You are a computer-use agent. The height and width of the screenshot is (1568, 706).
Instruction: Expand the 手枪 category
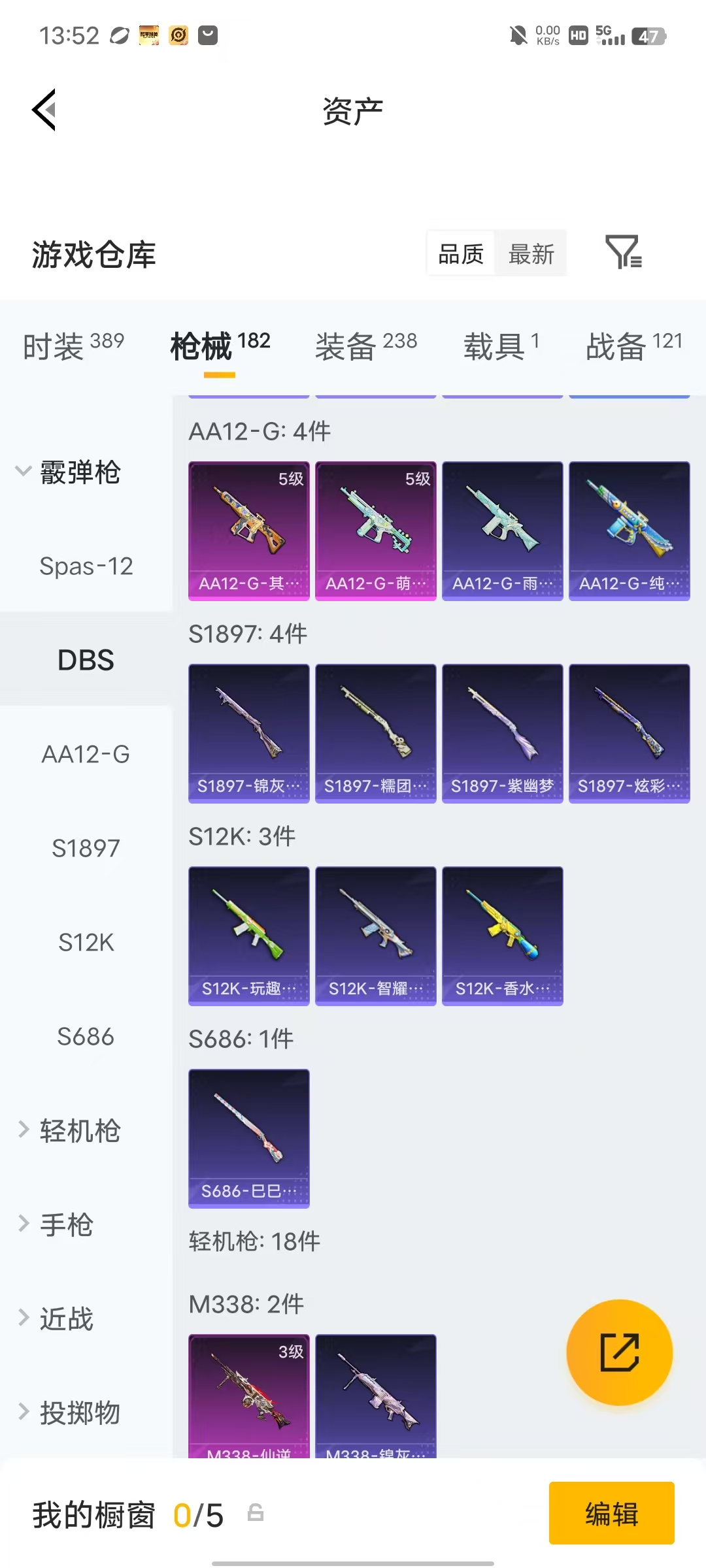coord(55,1224)
